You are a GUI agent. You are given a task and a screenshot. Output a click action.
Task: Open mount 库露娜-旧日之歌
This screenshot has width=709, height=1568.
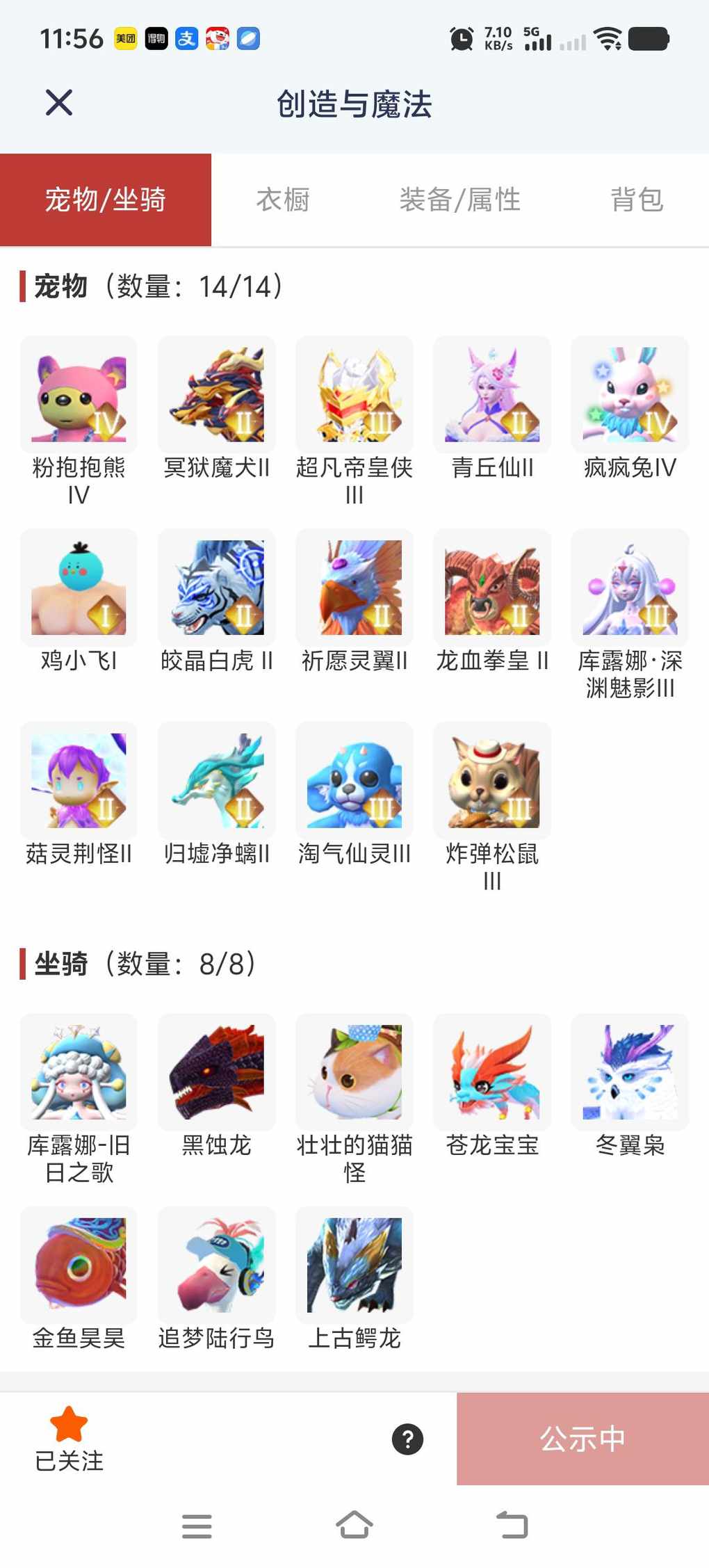click(x=79, y=1072)
